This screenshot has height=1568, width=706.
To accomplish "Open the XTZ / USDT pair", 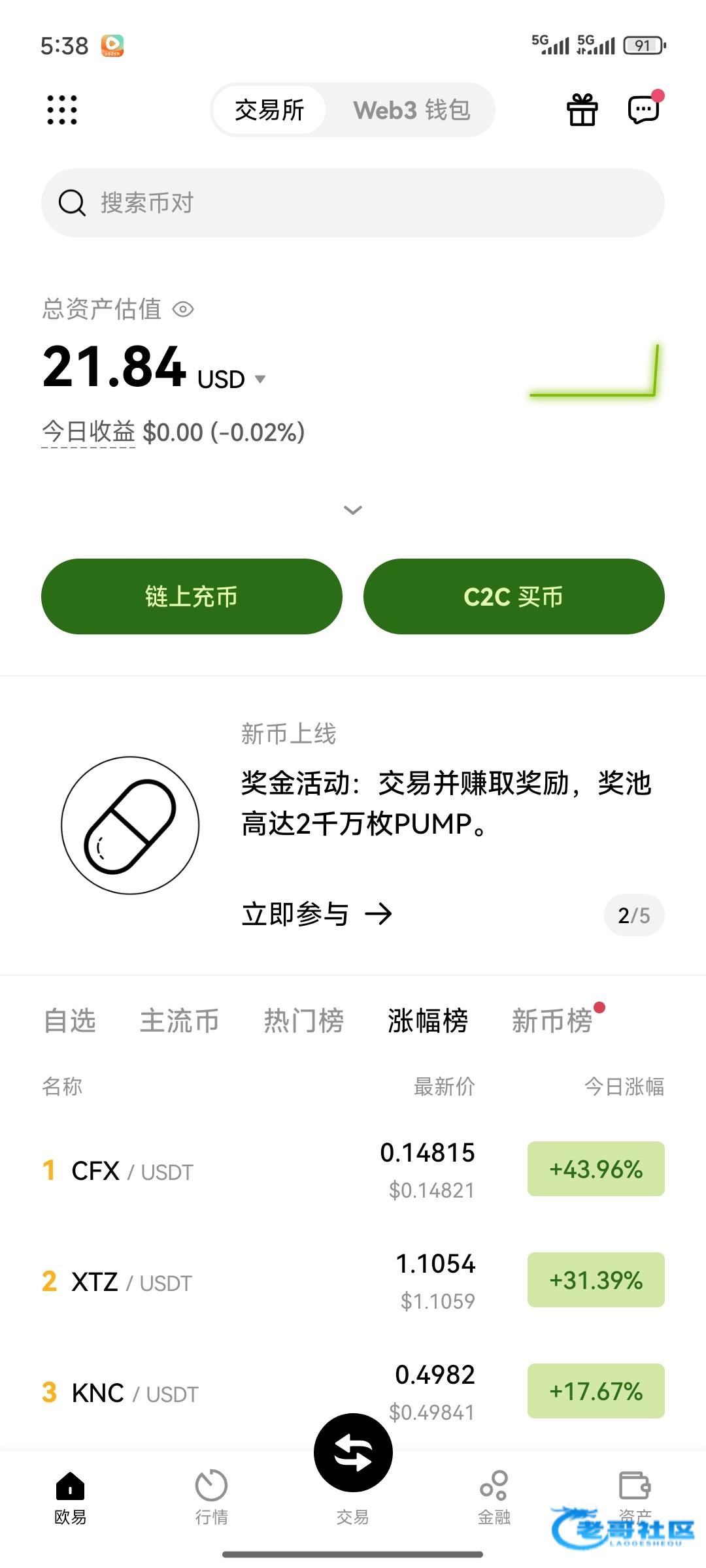I will point(353,1281).
